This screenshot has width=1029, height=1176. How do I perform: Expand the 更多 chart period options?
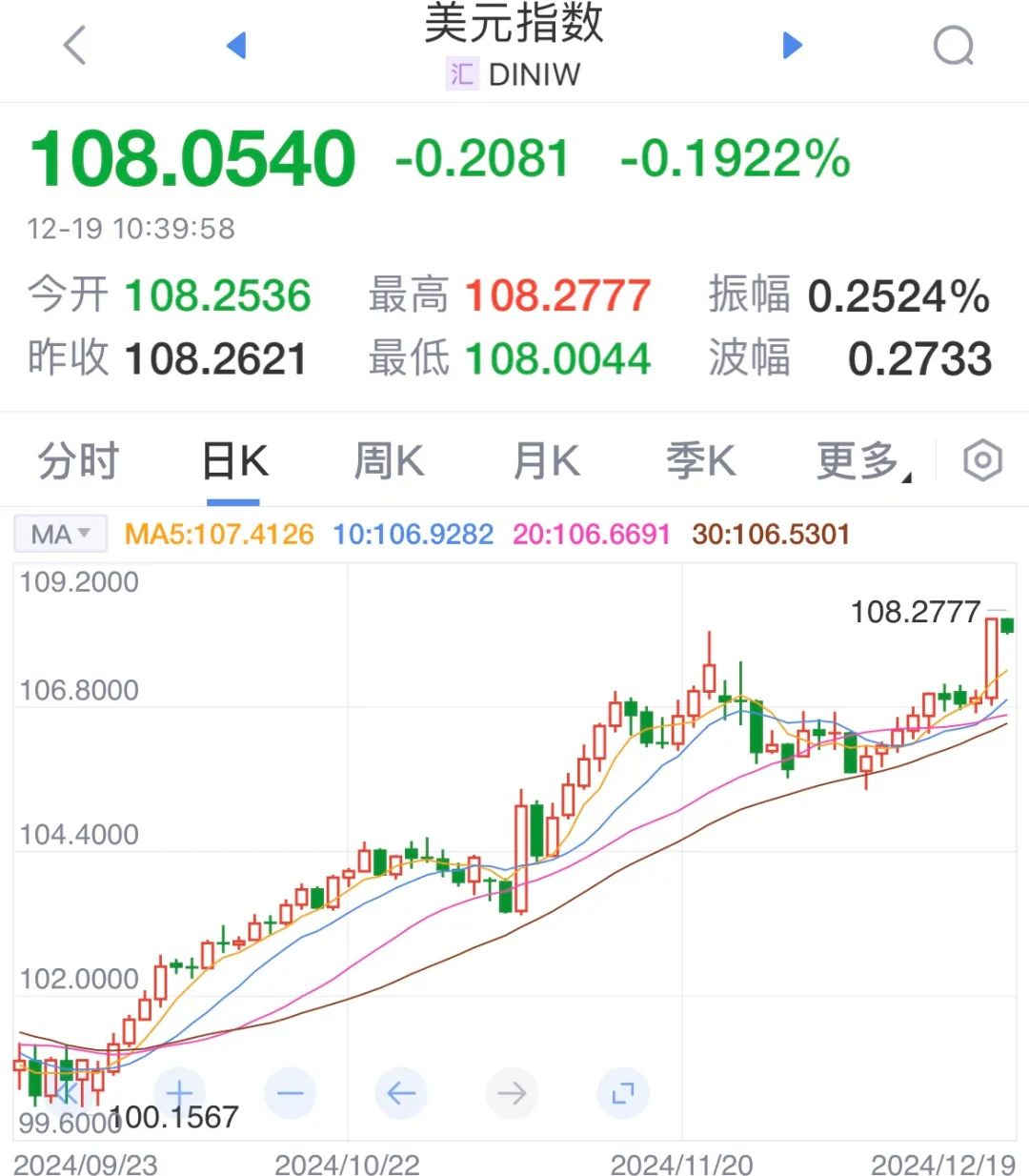click(862, 461)
